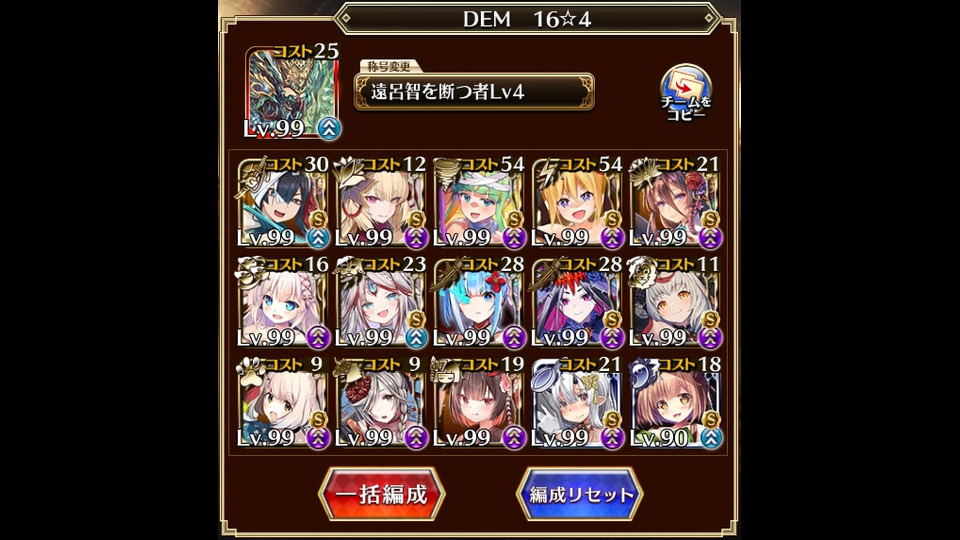The height and width of the screenshot is (540, 960).
Task: Tap the blonde unit with cost 54
Action: (577, 204)
